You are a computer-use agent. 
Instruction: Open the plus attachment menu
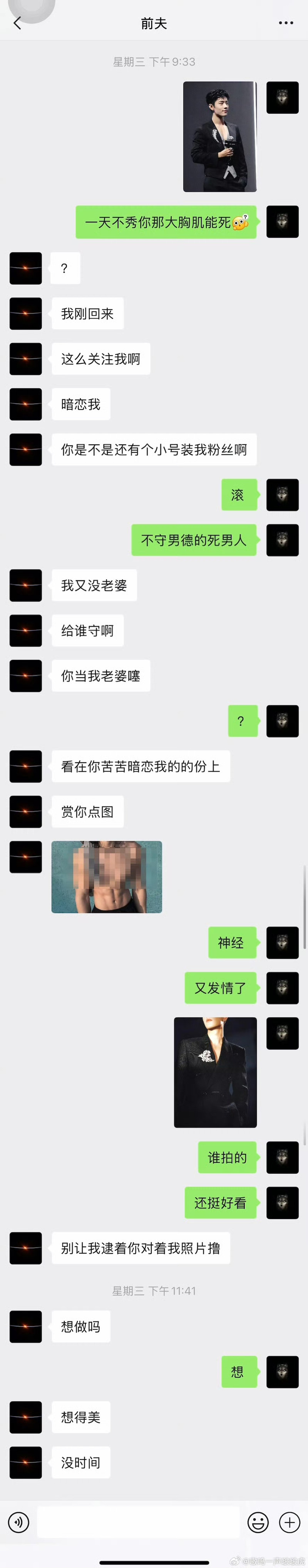(289, 1523)
